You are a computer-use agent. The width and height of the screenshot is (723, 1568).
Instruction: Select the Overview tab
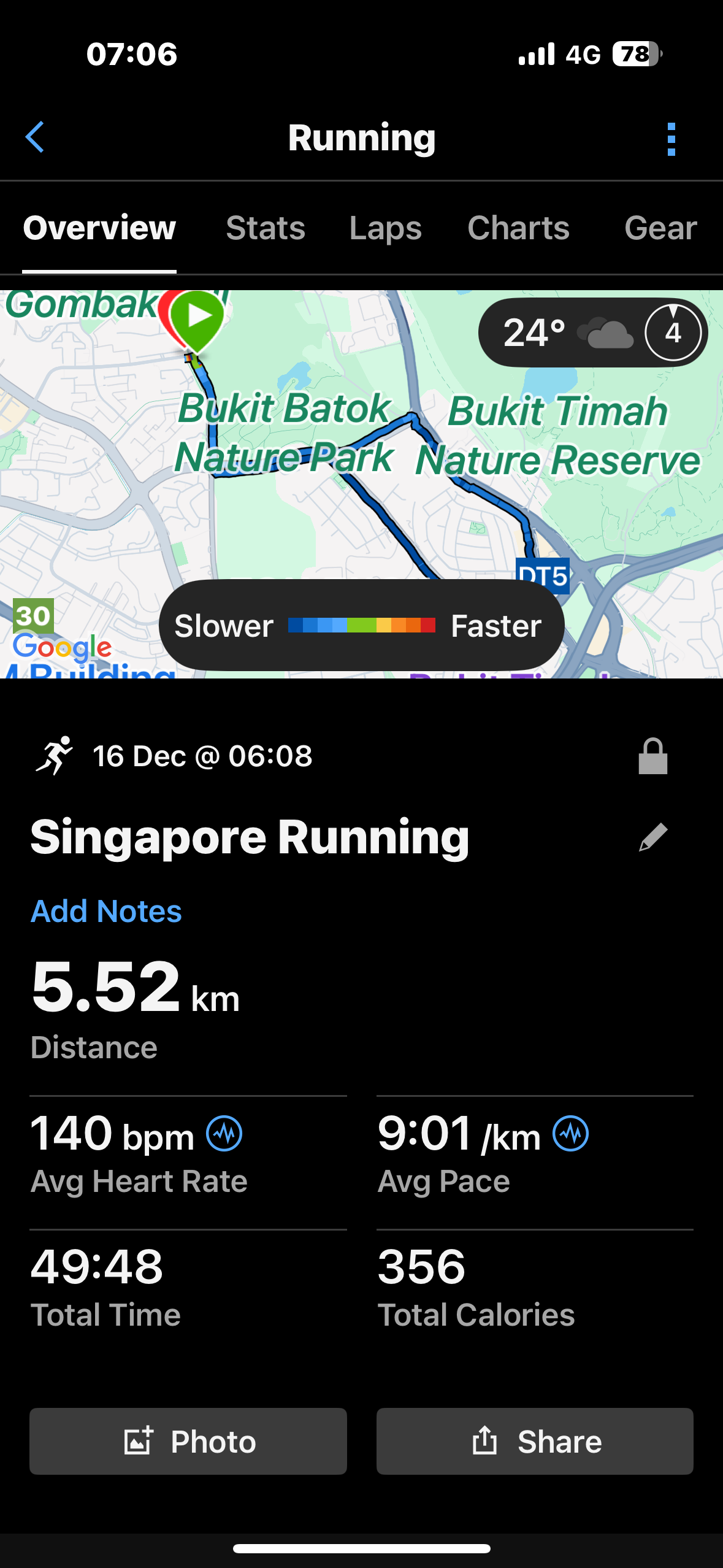point(99,228)
